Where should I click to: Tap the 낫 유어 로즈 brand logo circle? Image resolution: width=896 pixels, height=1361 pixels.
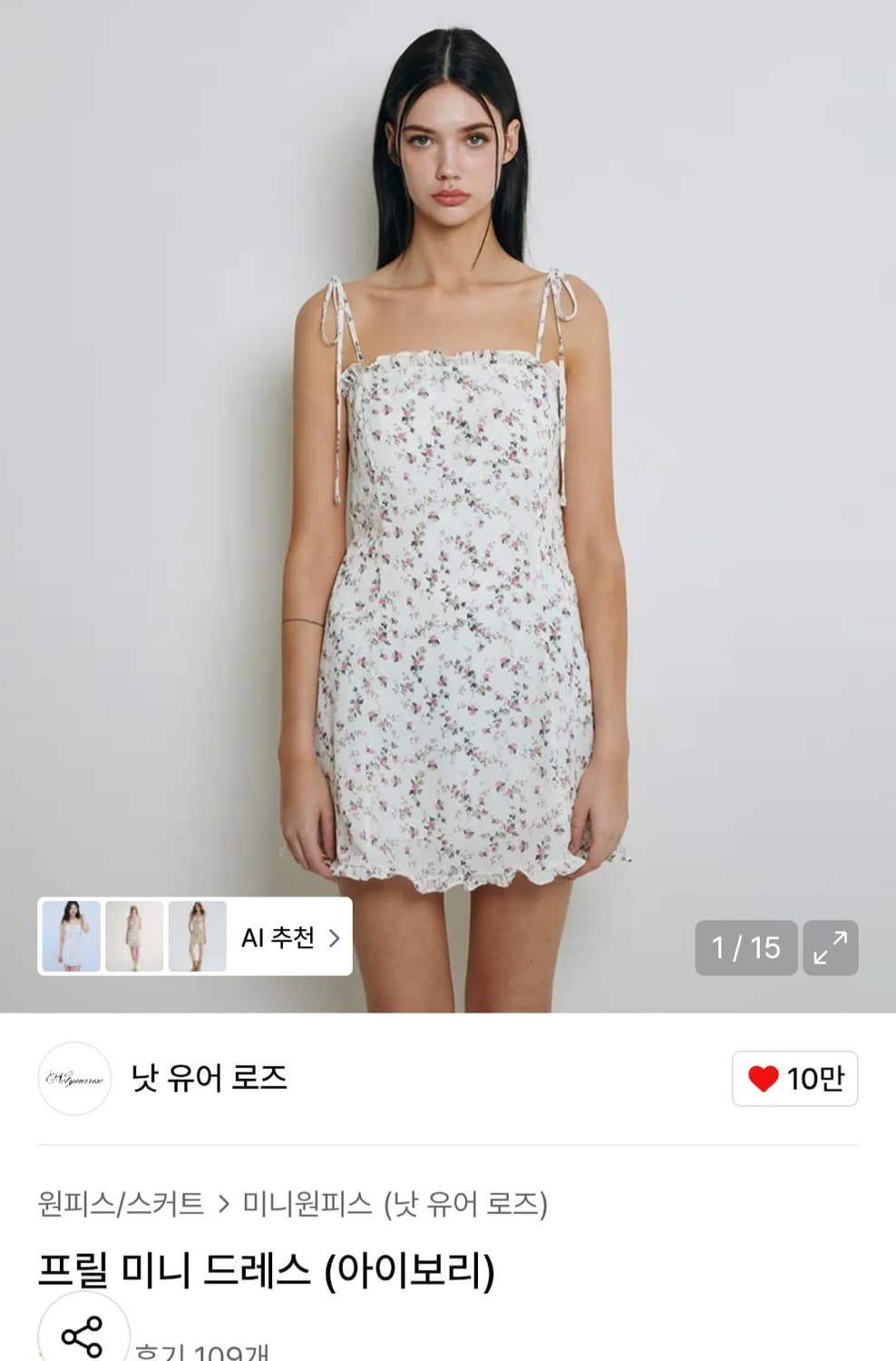point(73,1079)
